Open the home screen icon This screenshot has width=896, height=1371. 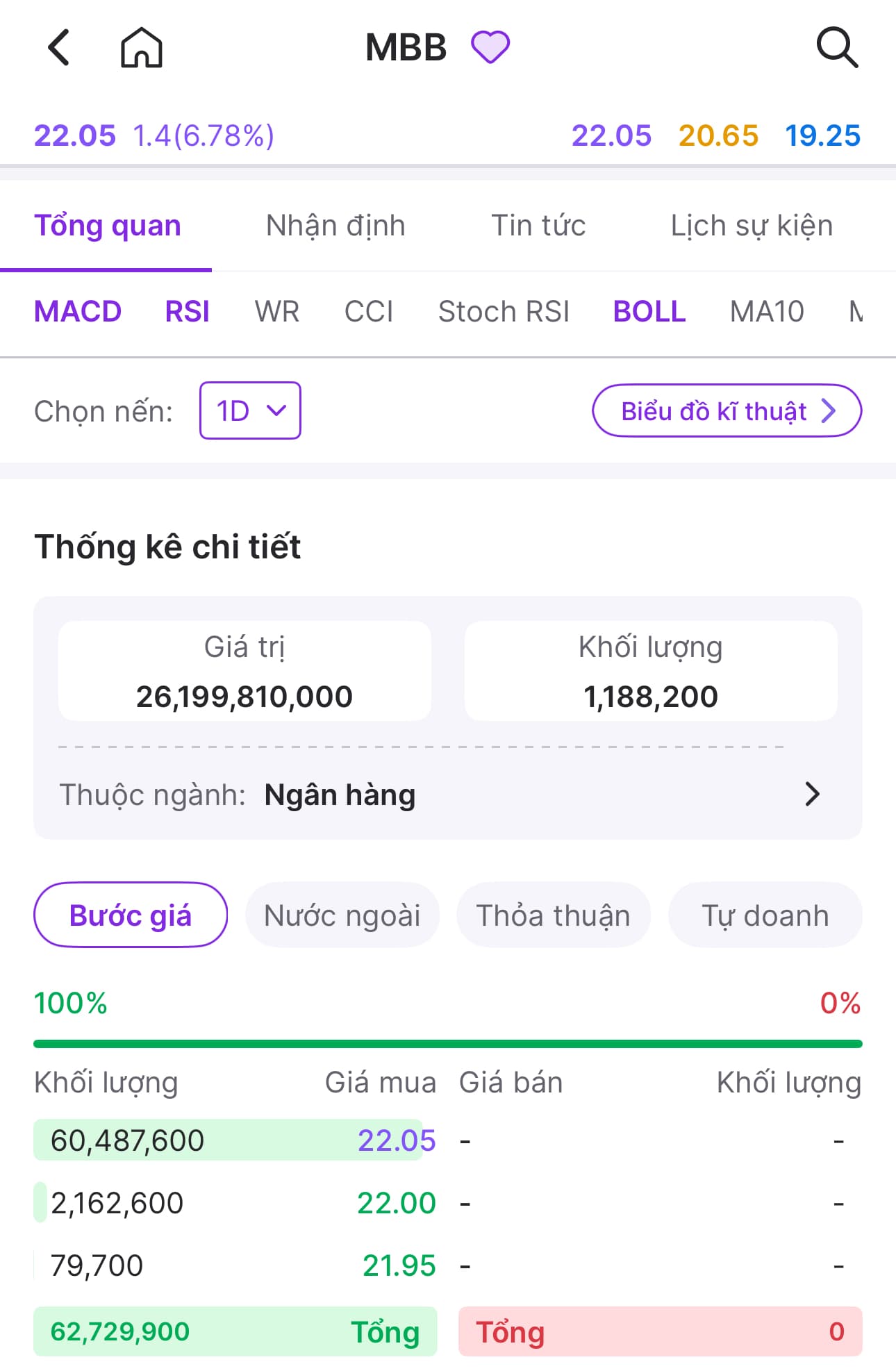pos(142,48)
